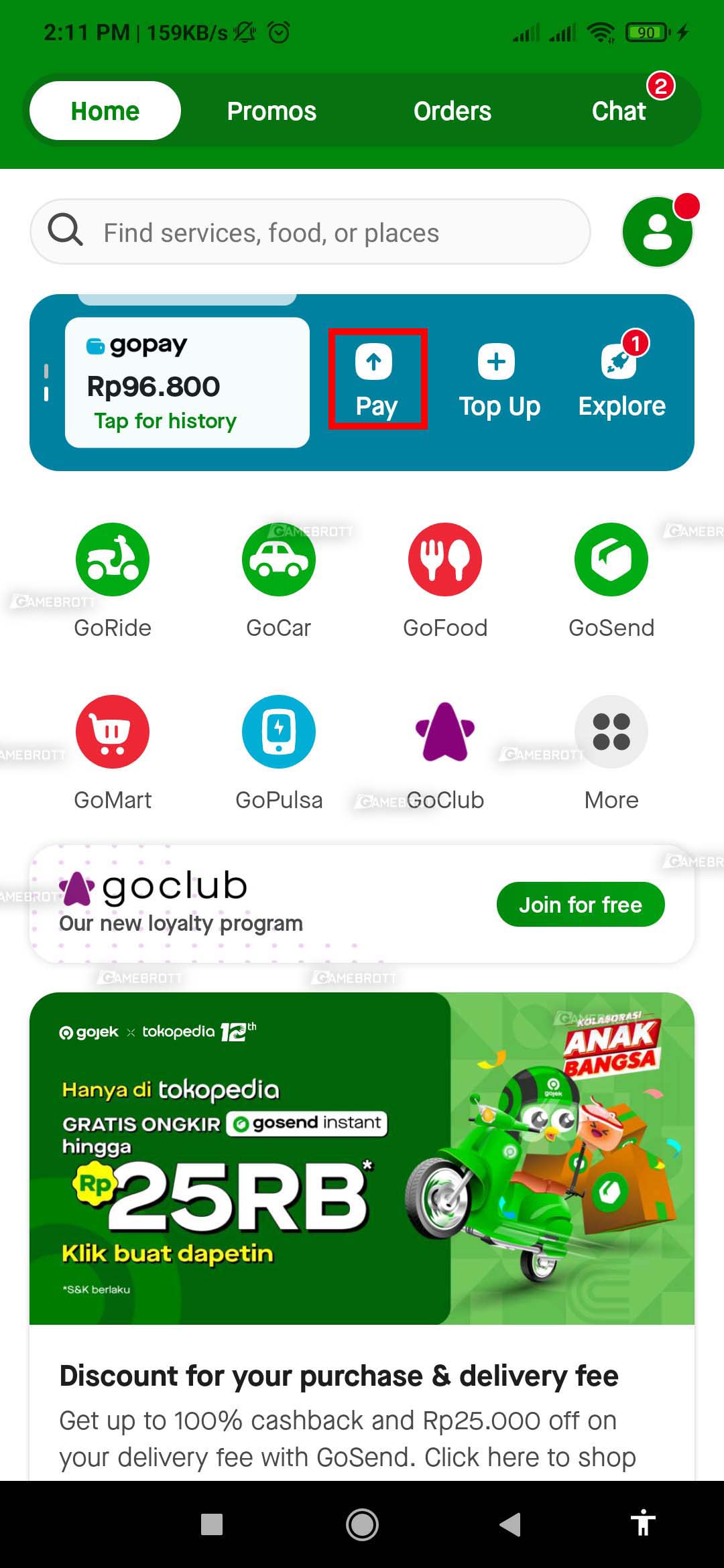Open the Tokopedia free delivery promo card
This screenshot has height=1568, width=724.
(362, 1159)
